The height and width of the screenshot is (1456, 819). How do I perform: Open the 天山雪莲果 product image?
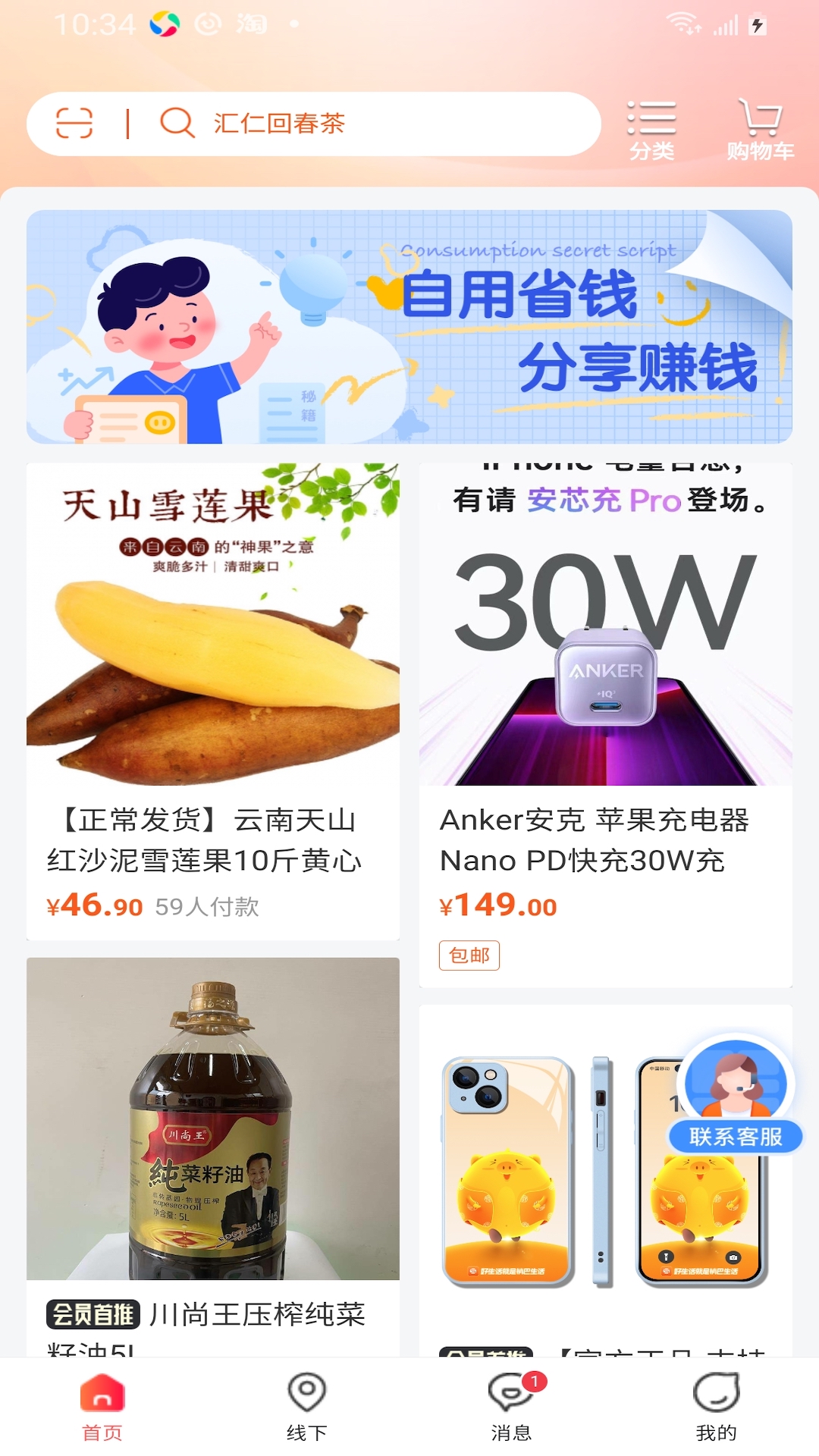pos(212,629)
